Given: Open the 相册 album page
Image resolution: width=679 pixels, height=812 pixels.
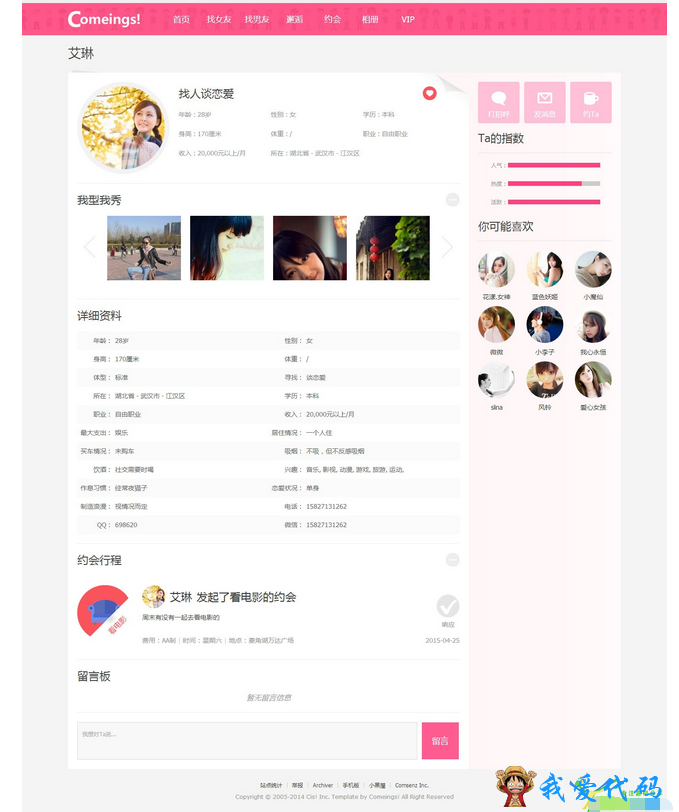Looking at the screenshot, I should click(x=370, y=19).
